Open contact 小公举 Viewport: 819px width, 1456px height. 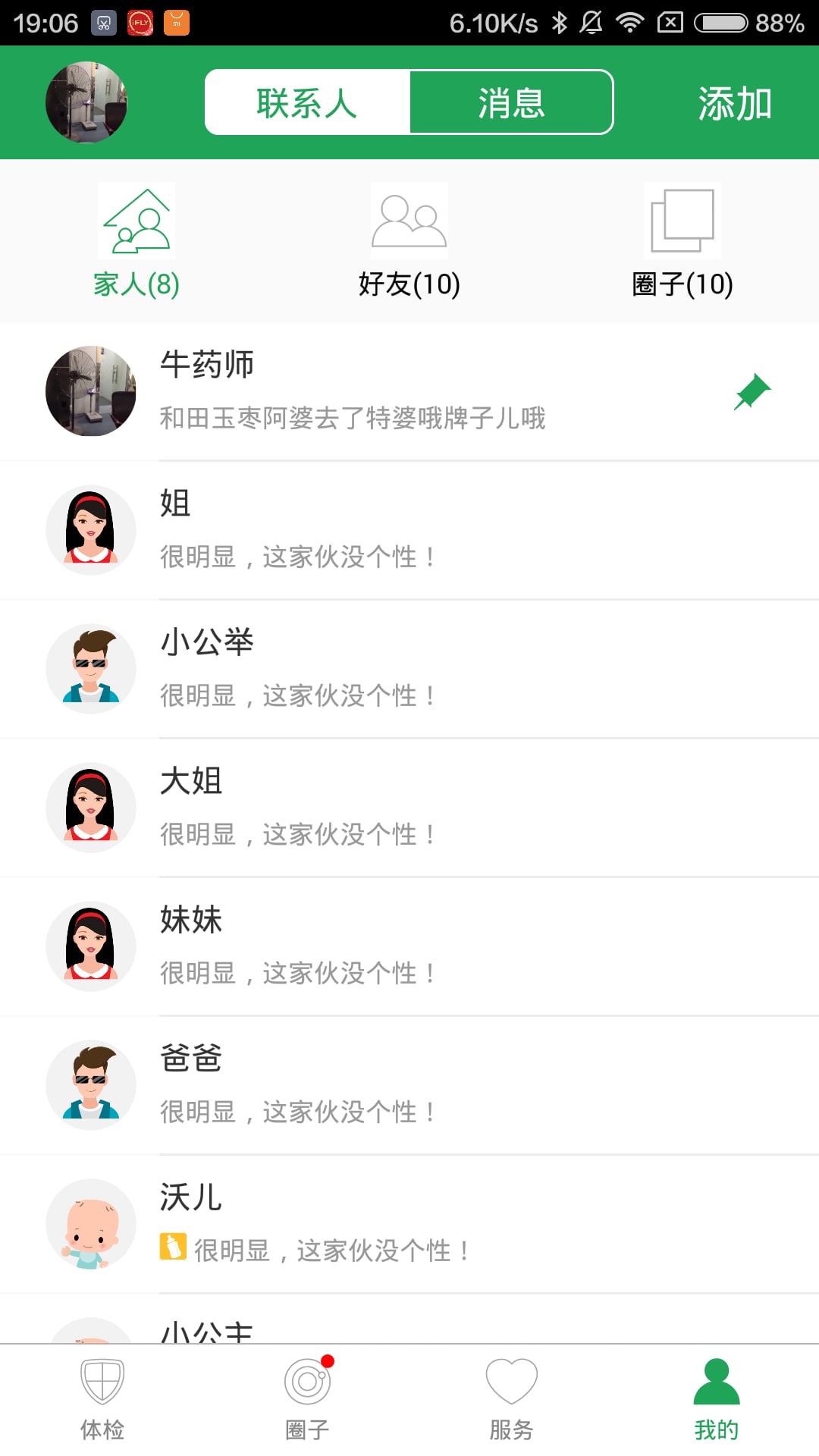click(409, 669)
